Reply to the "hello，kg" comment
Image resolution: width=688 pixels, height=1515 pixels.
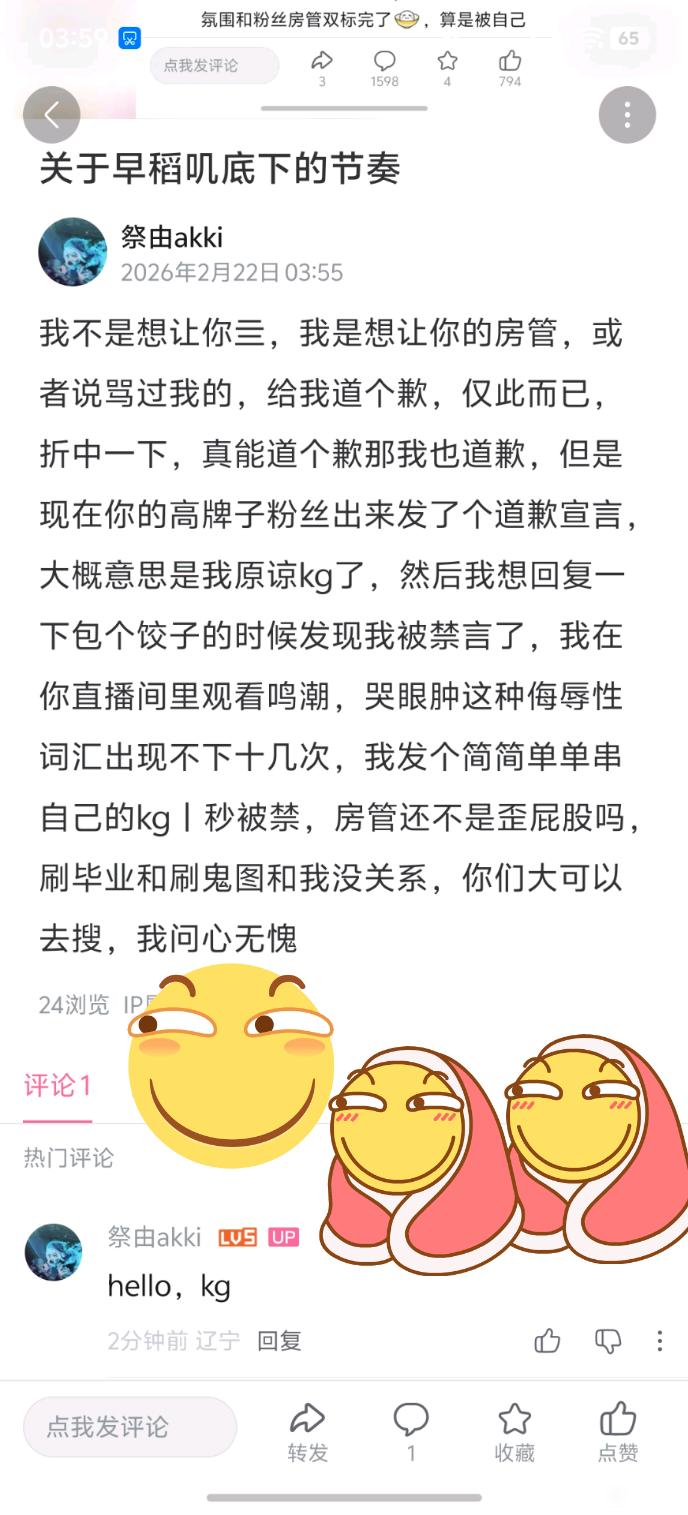279,1341
